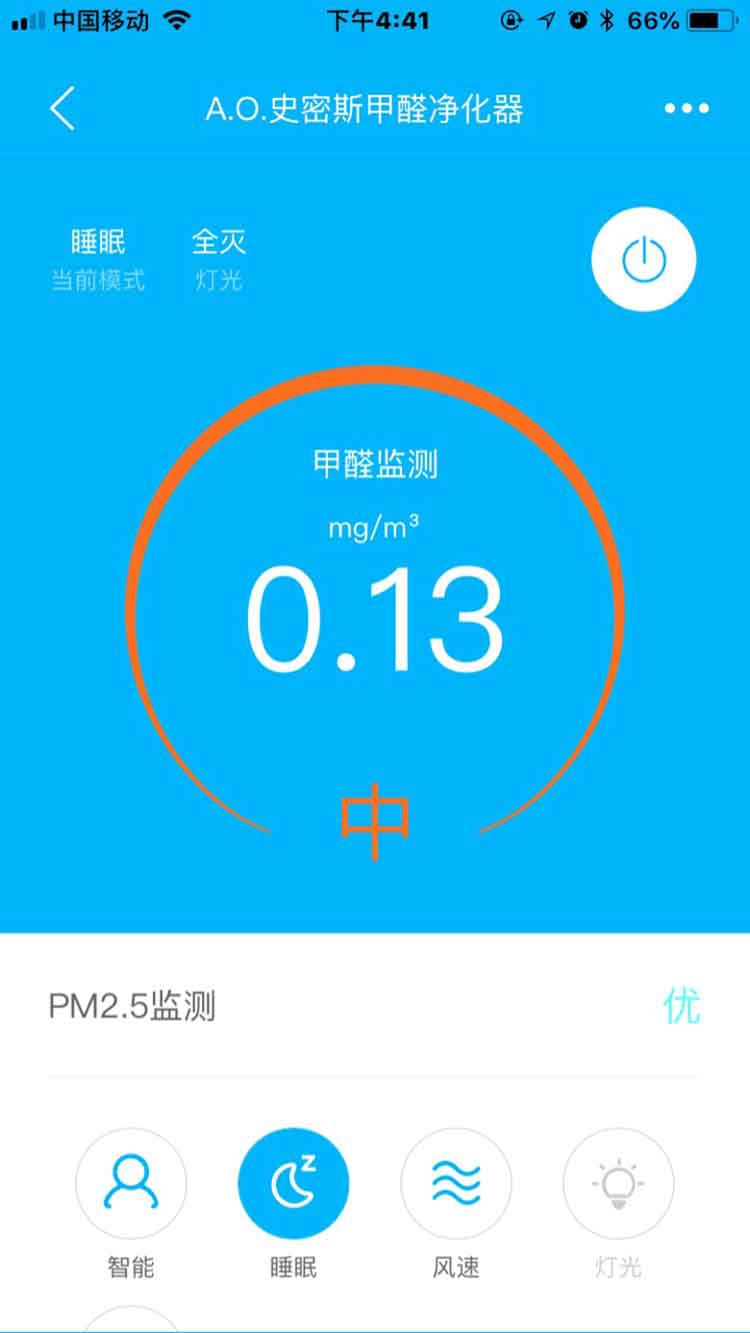Go back using the top-left arrow
Viewport: 750px width, 1333px height.
62,108
